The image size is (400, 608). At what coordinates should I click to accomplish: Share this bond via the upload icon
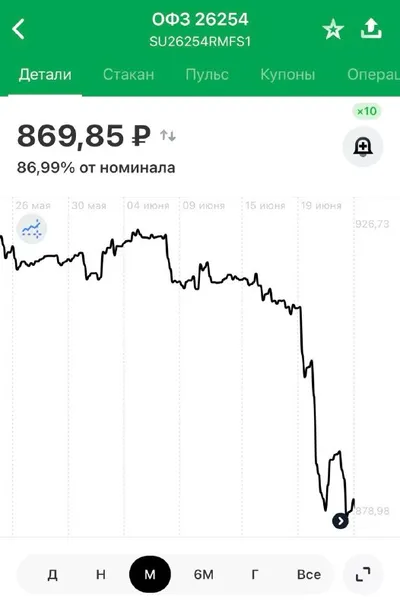[x=371, y=28]
